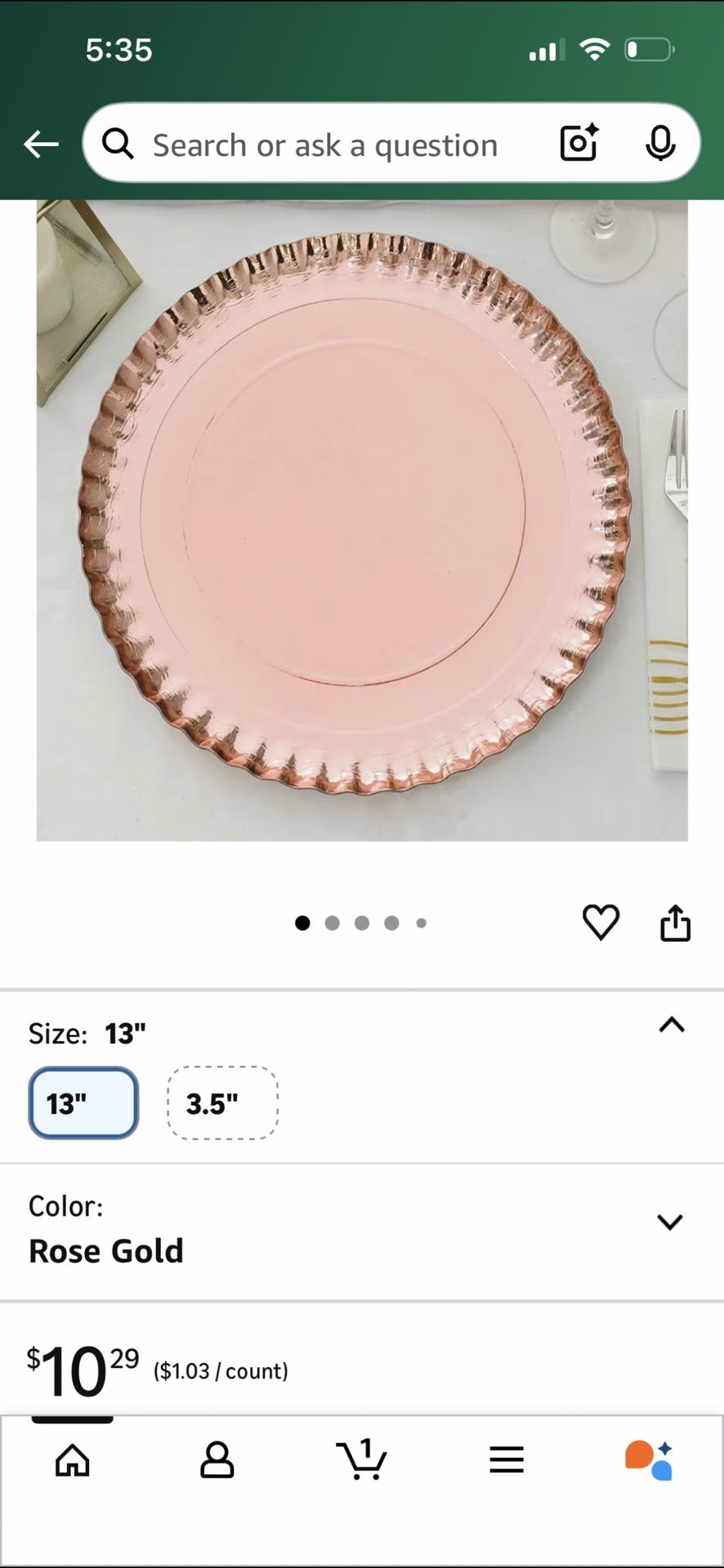Screen dimensions: 724x1568
Task: Start voice search with the microphone
Action: click(660, 144)
